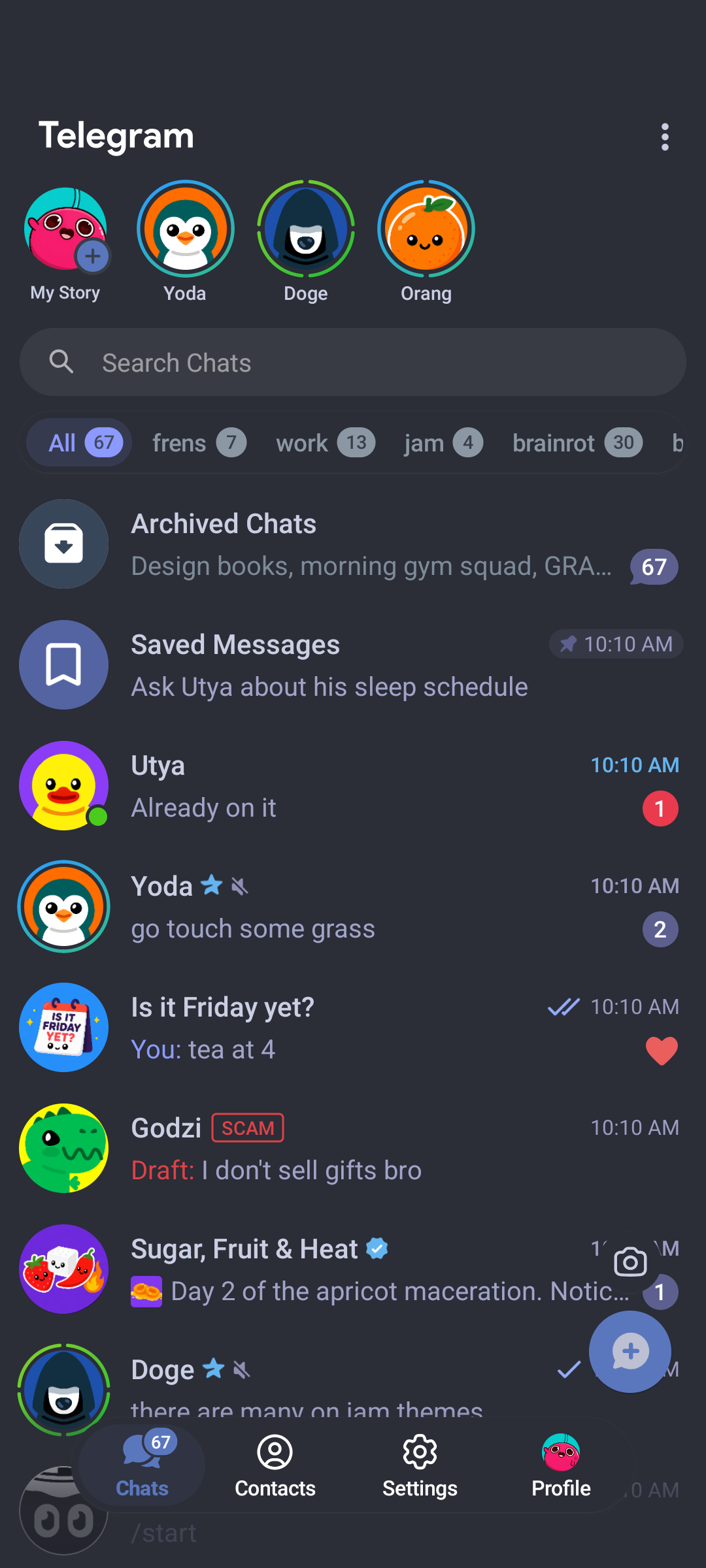Open Saved Messages

tap(353, 665)
